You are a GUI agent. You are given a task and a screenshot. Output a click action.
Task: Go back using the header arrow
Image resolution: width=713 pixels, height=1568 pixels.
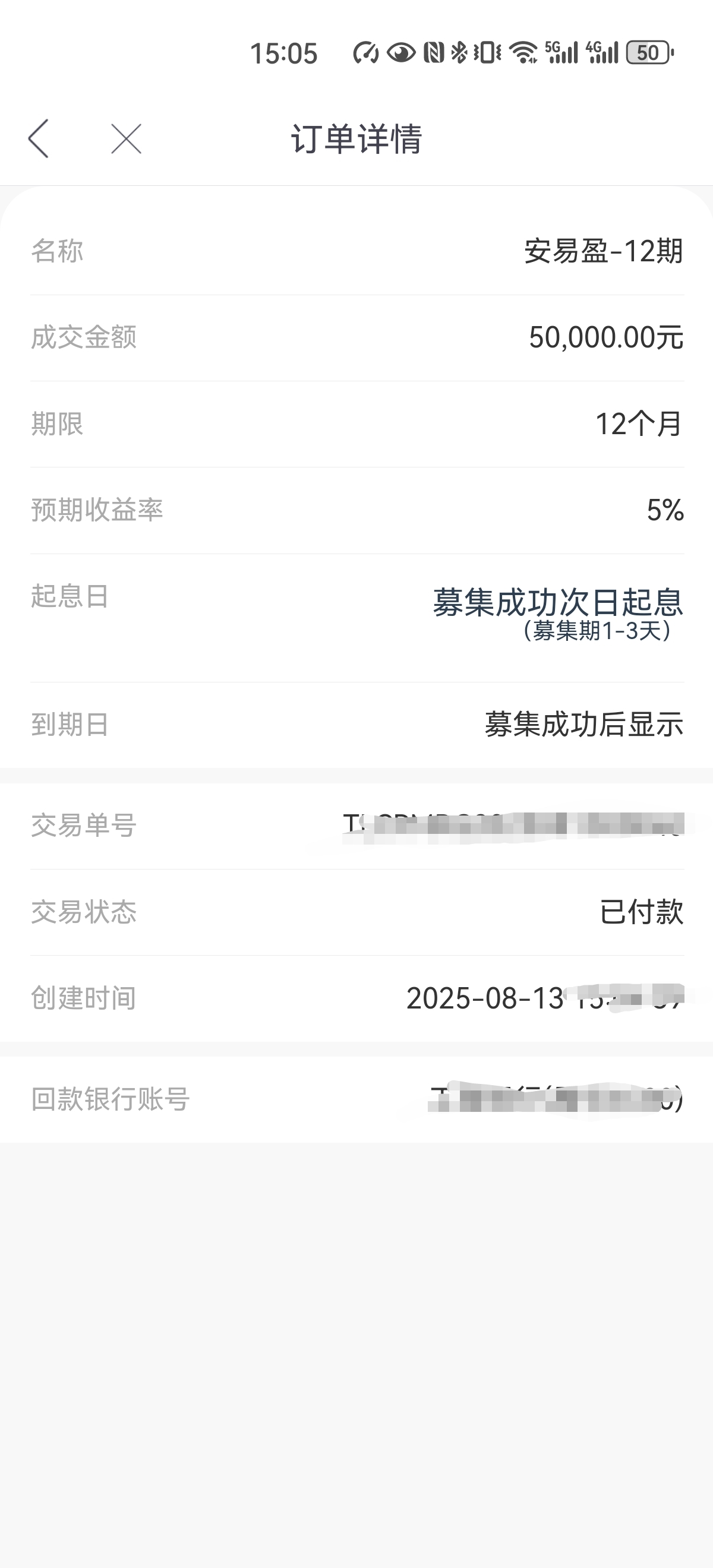[x=39, y=139]
